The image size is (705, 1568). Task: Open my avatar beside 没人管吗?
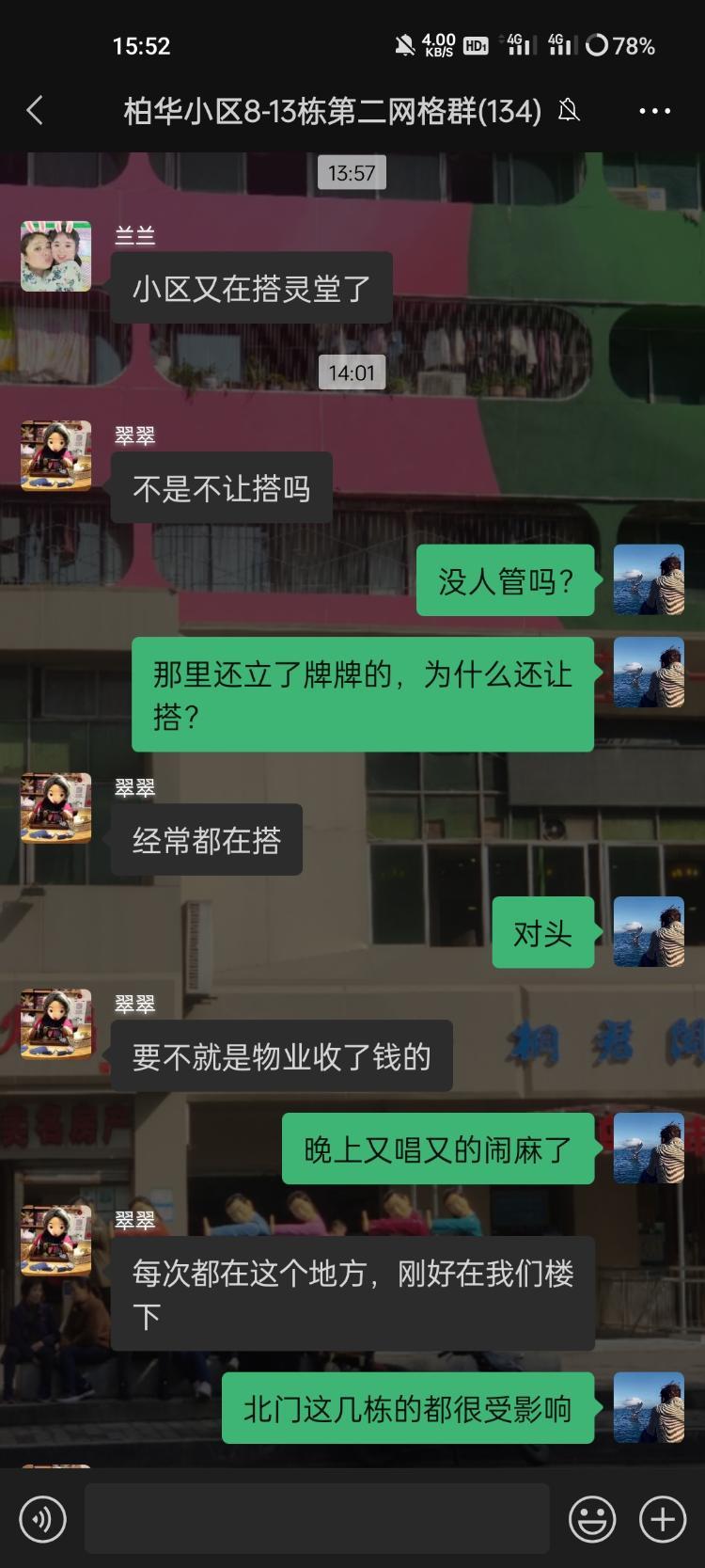(x=649, y=579)
